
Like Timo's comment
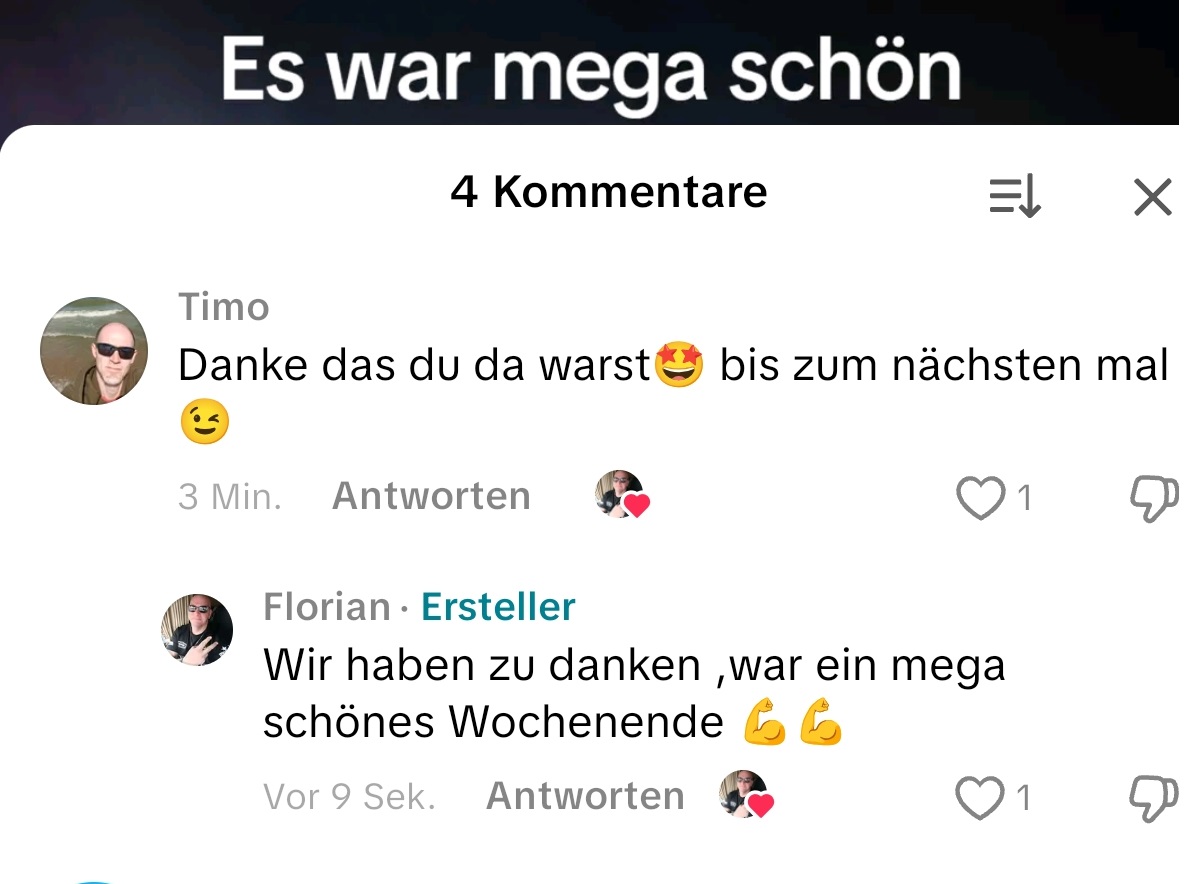click(980, 497)
